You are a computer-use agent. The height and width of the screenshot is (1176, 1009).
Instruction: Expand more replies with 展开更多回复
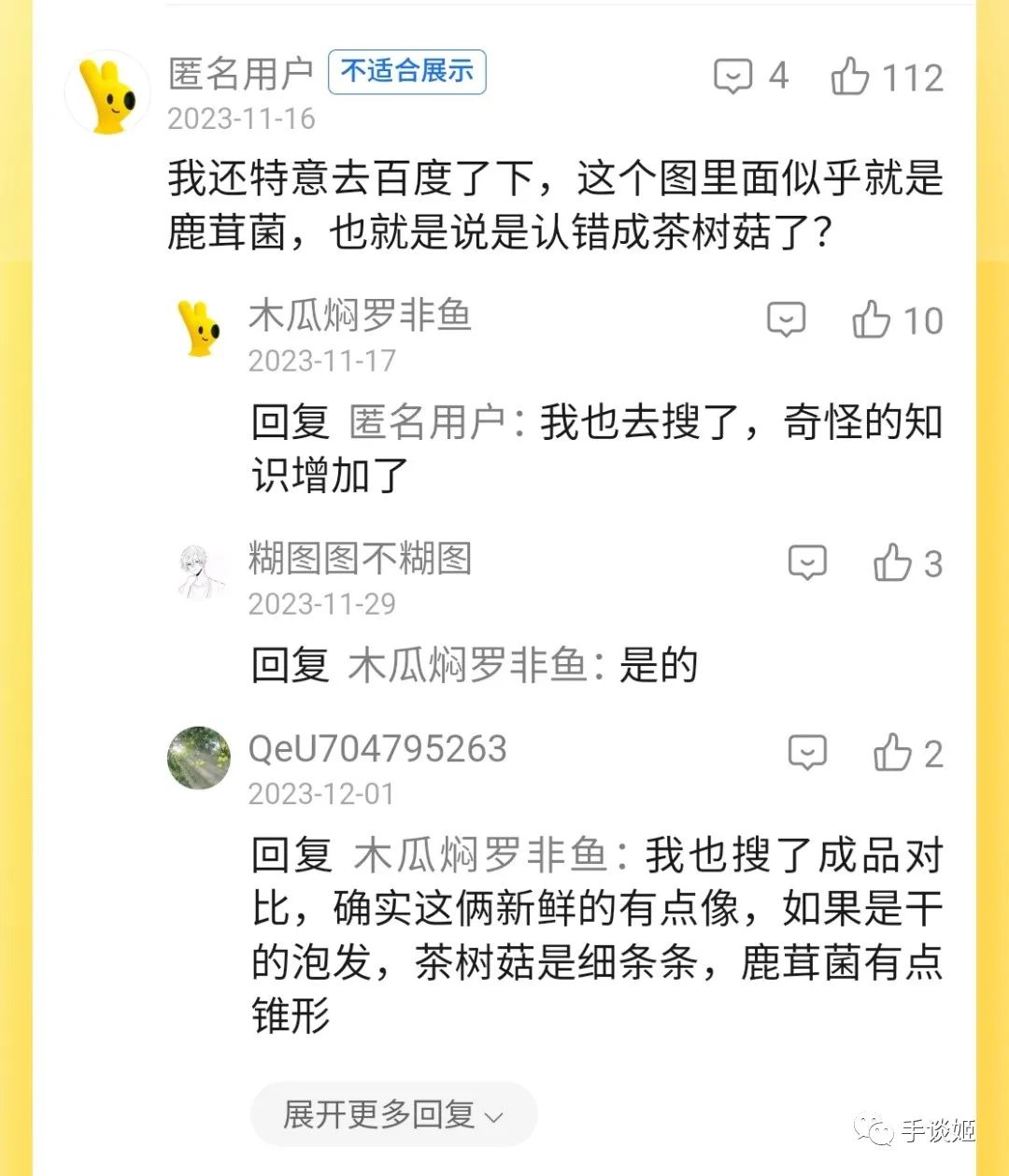tap(393, 1114)
